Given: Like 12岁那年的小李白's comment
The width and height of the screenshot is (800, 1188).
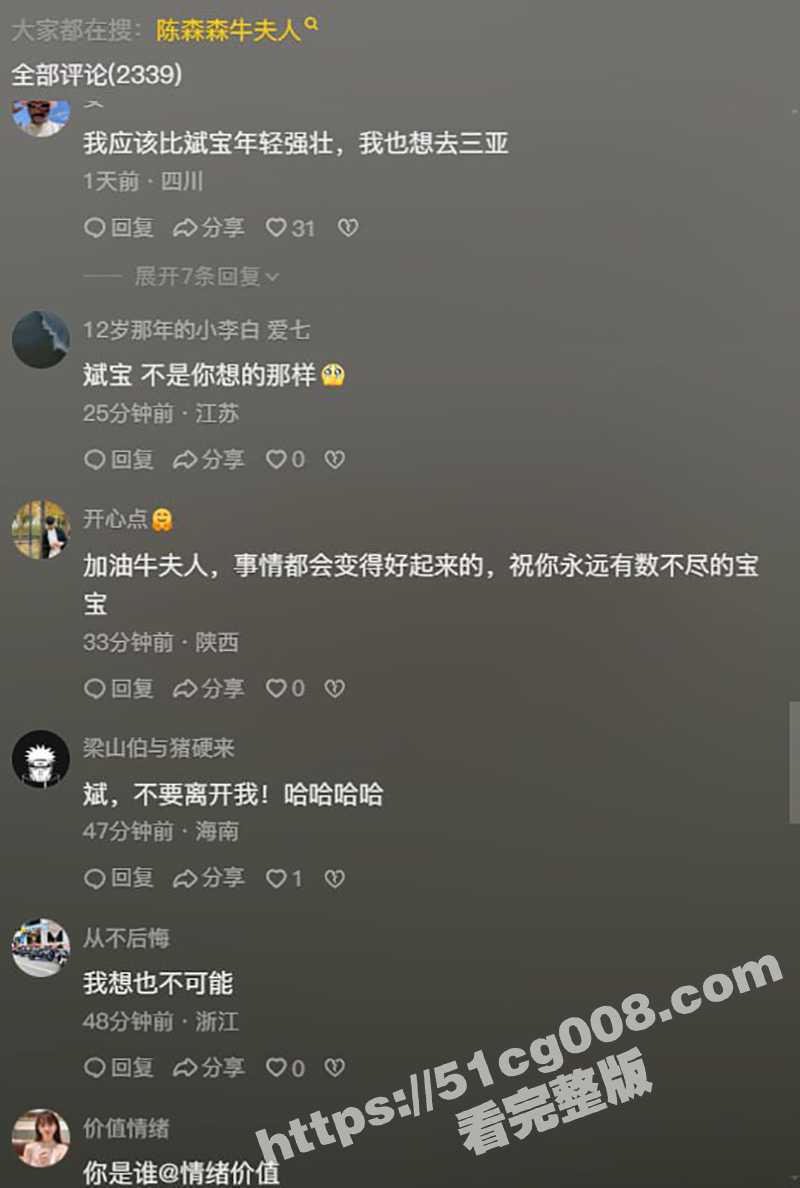Looking at the screenshot, I should (277, 459).
